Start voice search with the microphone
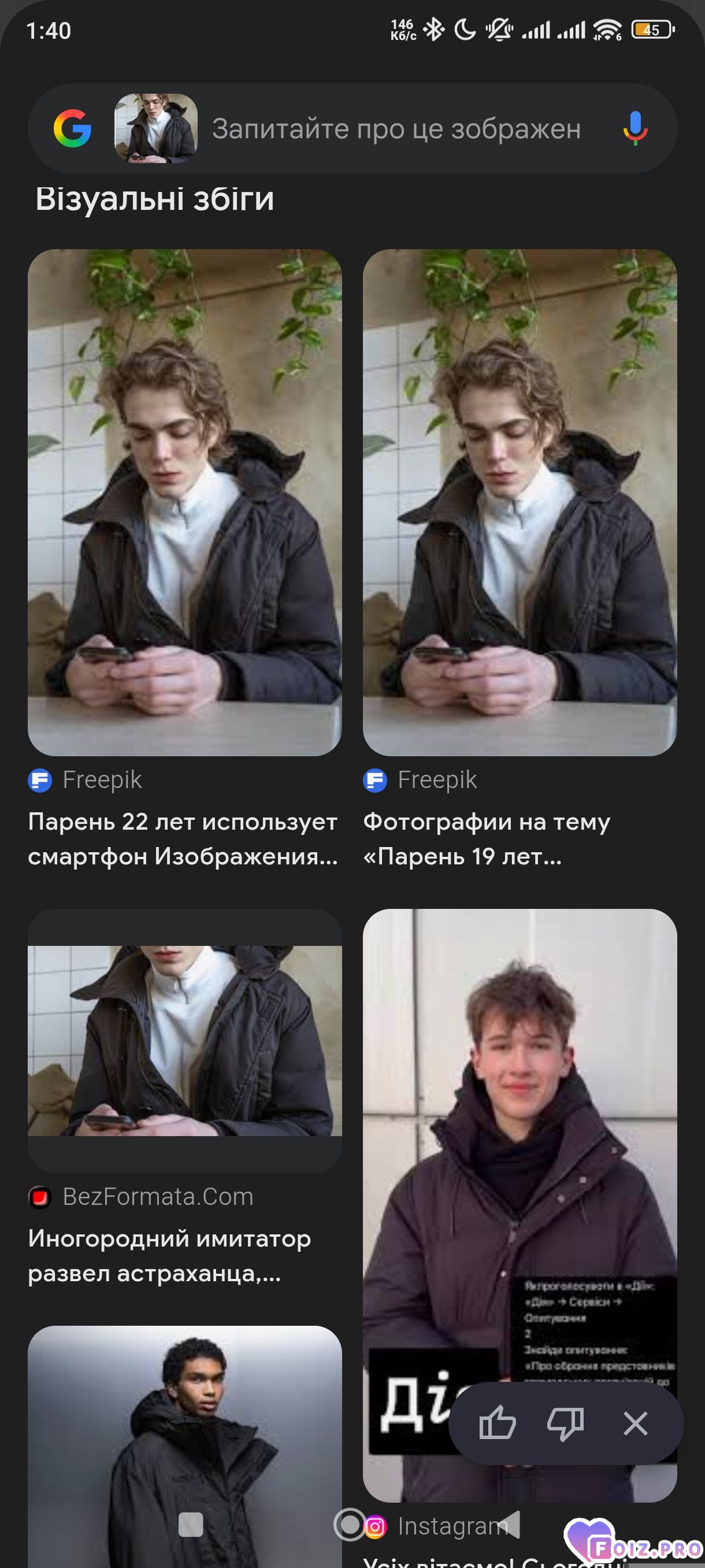Viewport: 705px width, 1568px height. (634, 128)
